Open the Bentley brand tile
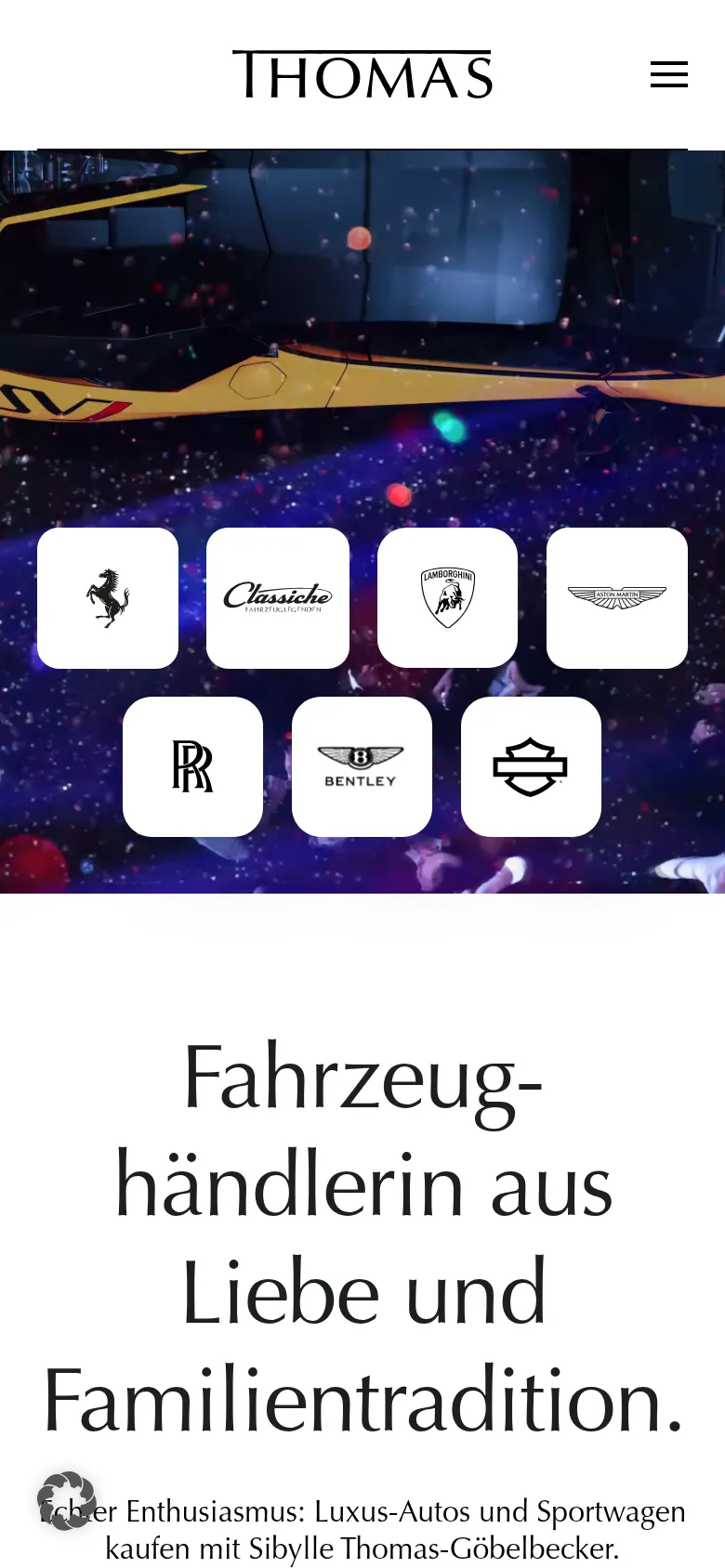This screenshot has height=1568, width=725. click(x=362, y=767)
